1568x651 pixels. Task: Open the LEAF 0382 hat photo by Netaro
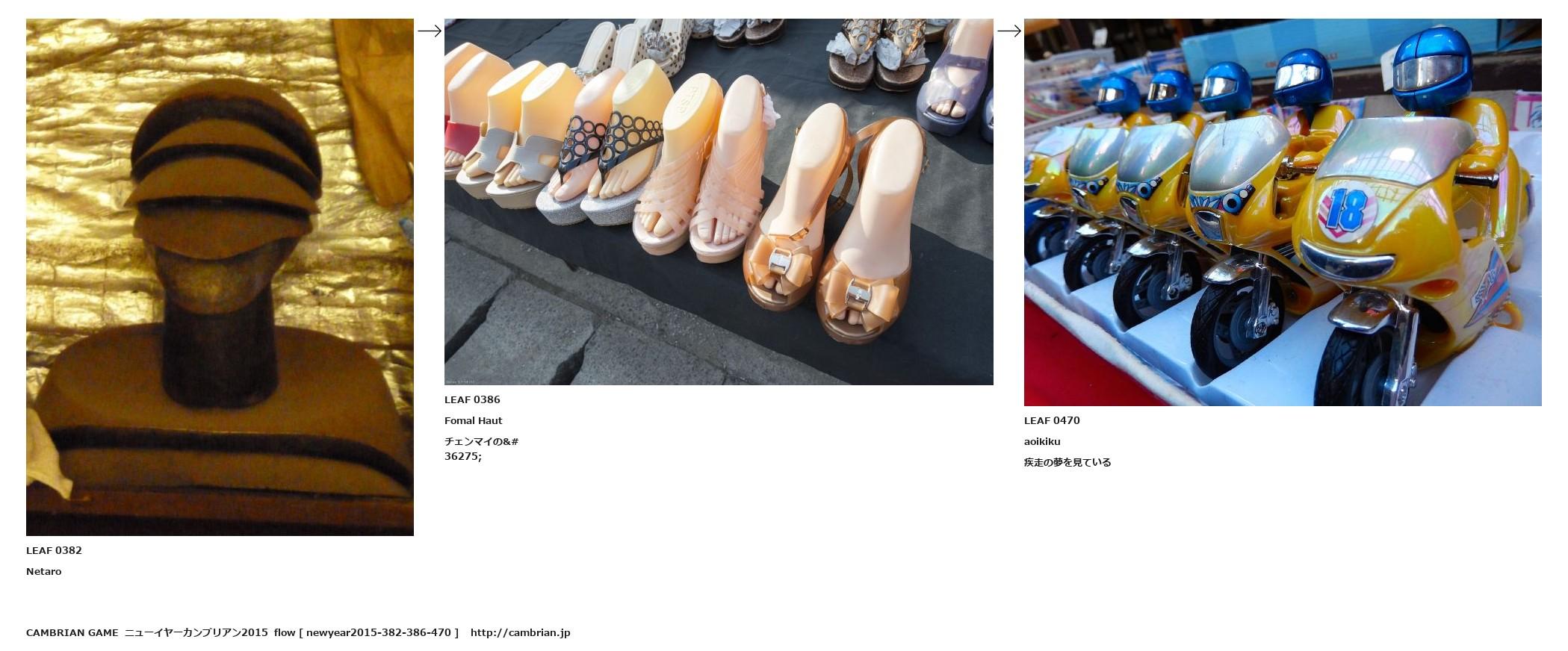click(220, 277)
